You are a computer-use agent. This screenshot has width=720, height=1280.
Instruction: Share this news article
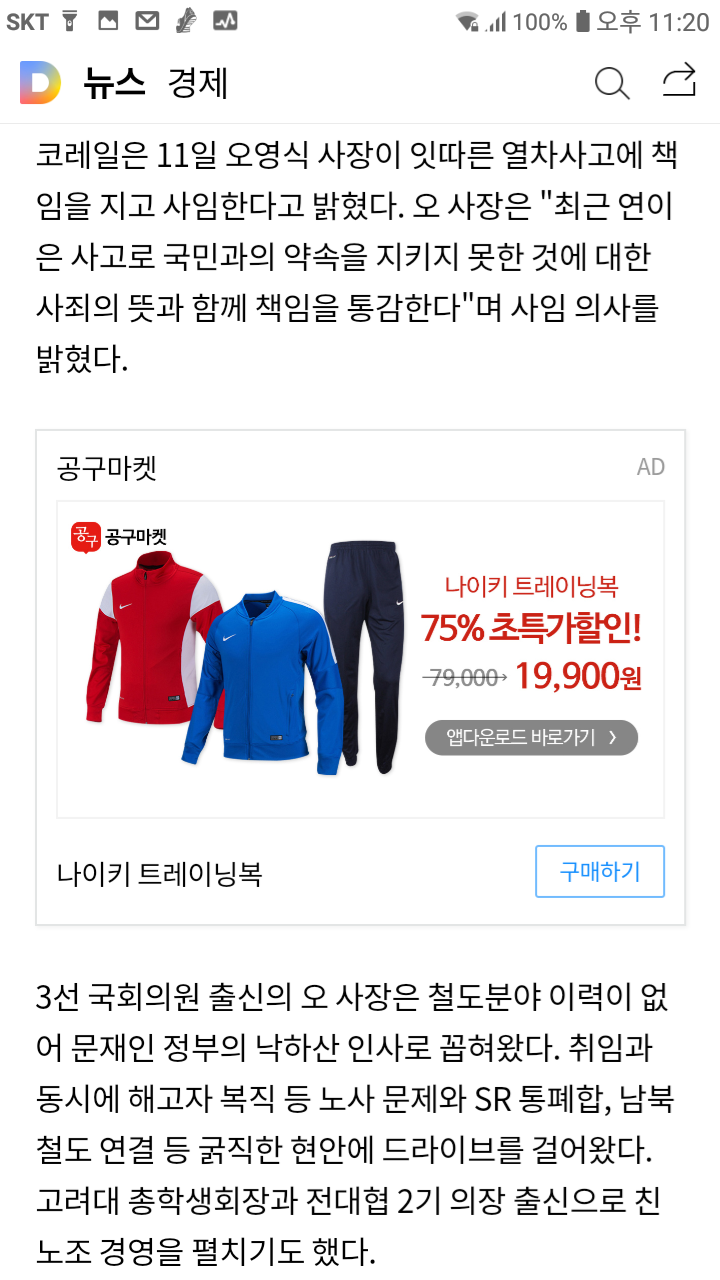[680, 81]
